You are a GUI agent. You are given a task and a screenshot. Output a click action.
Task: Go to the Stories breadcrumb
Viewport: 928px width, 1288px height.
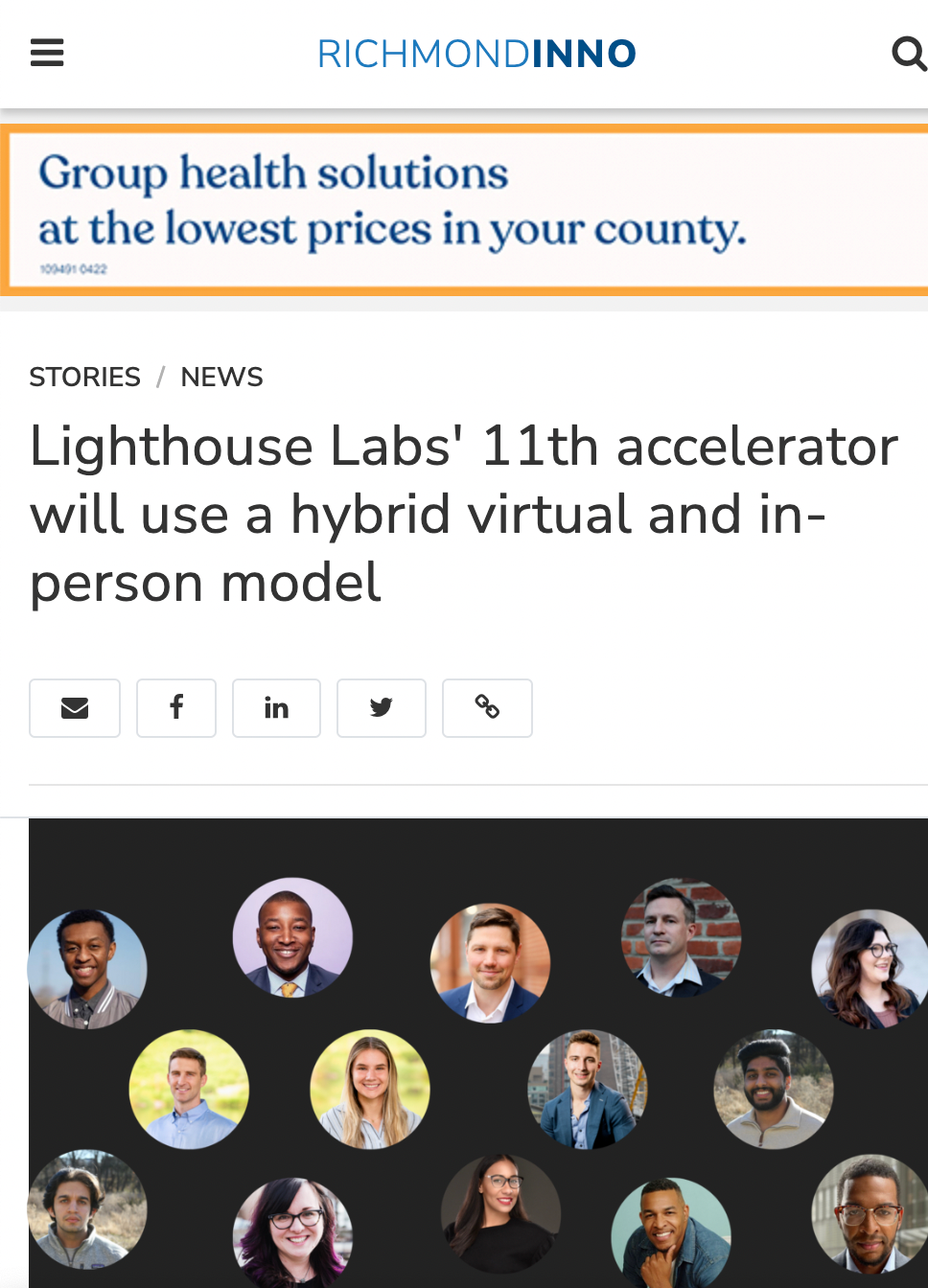click(x=84, y=377)
